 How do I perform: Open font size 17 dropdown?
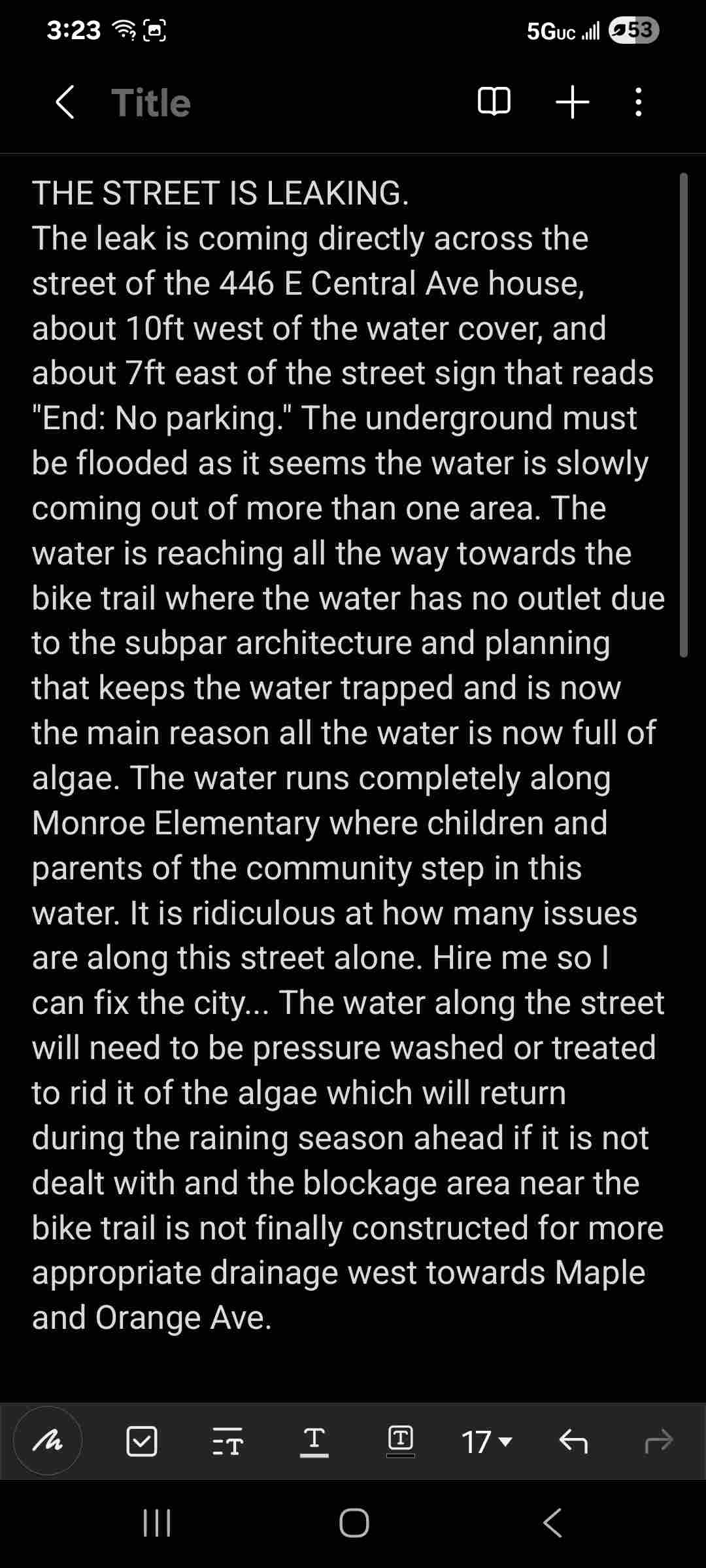coord(486,1442)
